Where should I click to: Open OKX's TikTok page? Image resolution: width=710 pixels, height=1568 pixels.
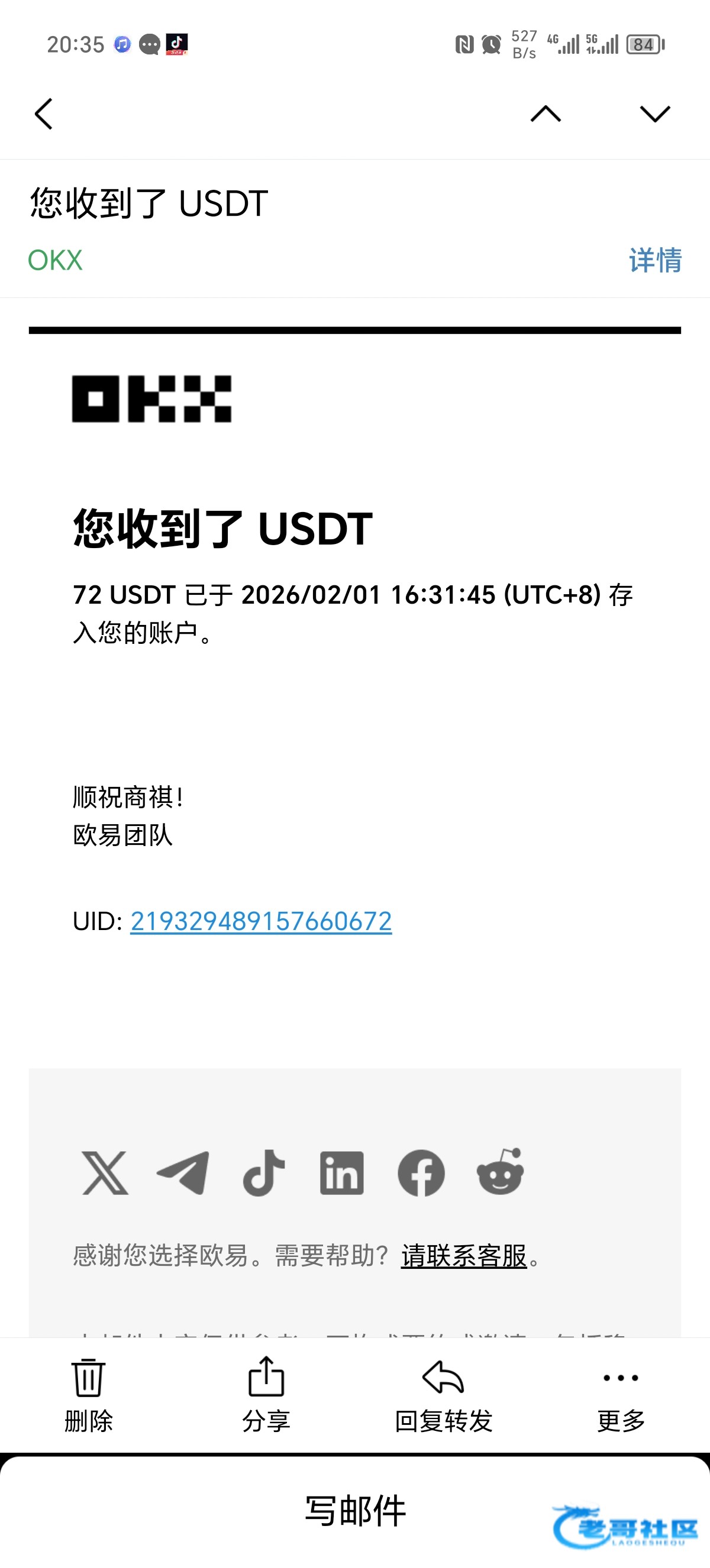pos(263,1172)
